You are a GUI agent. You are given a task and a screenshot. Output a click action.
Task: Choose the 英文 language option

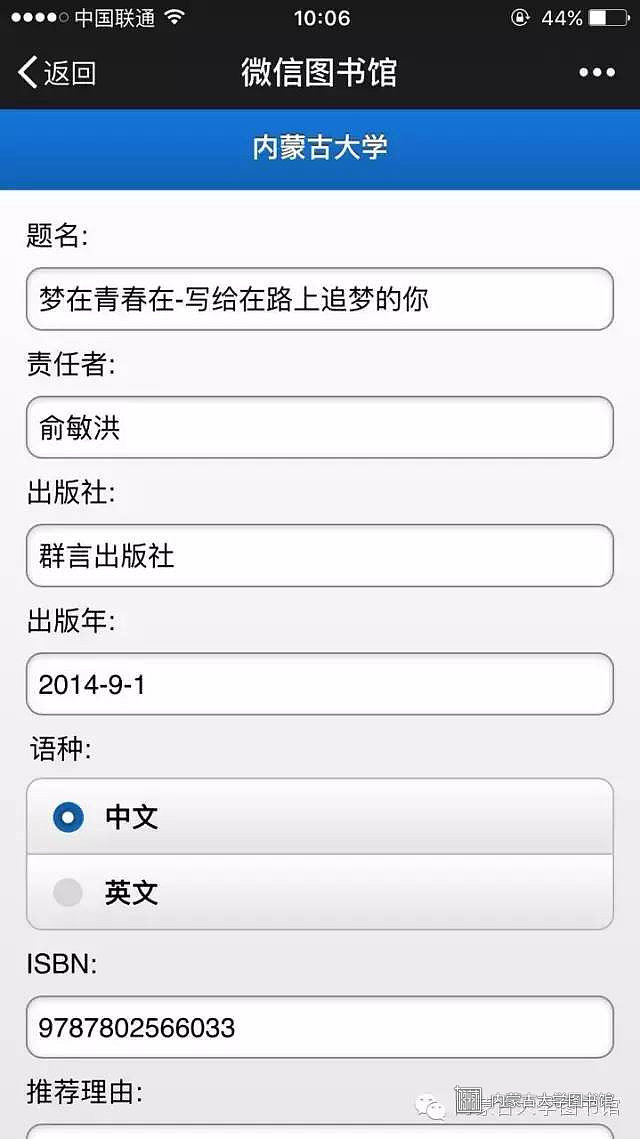pyautogui.click(x=320, y=892)
